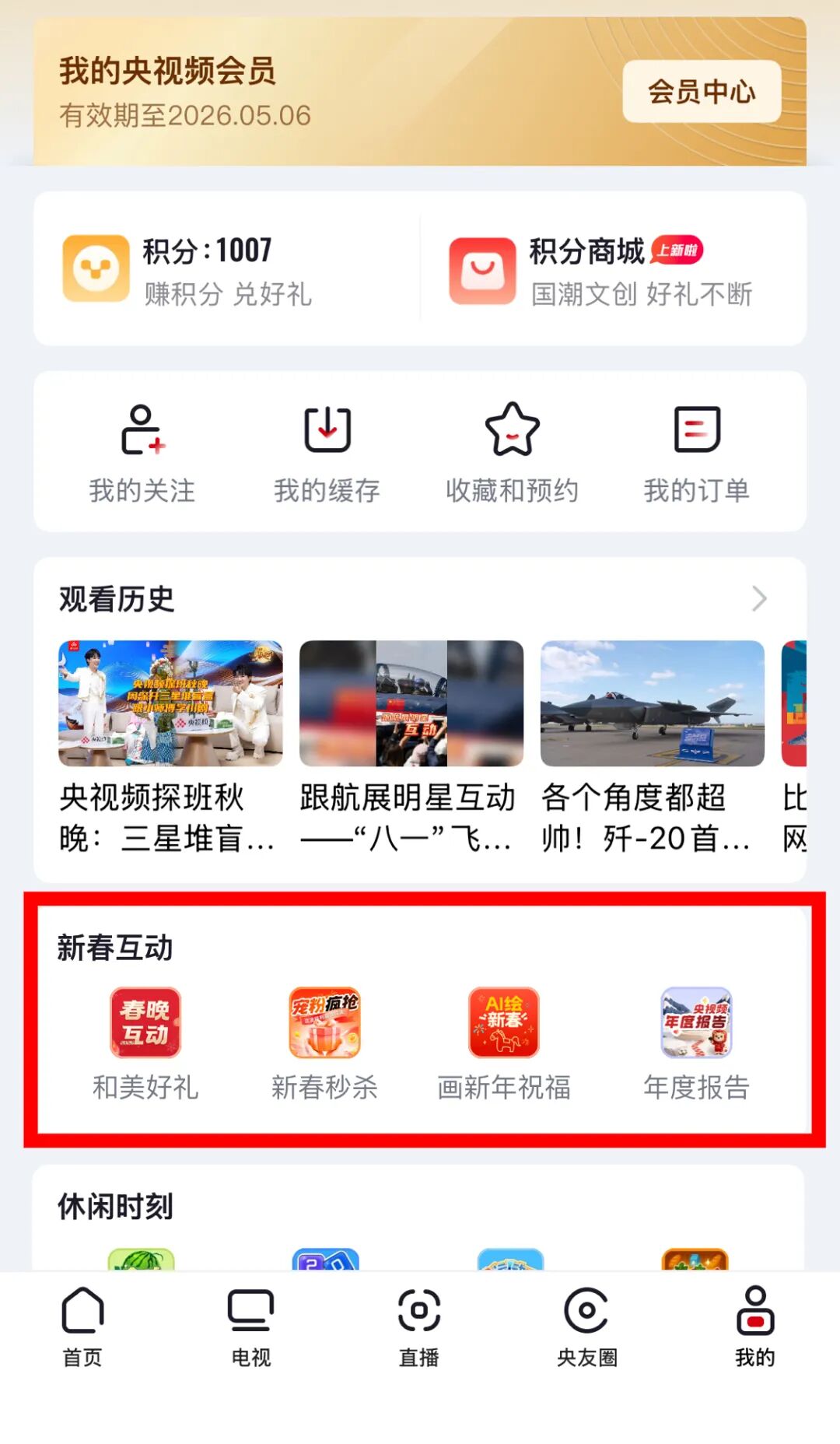Open 新春秒杀 flash sale
The height and width of the screenshot is (1444, 840).
click(324, 1043)
